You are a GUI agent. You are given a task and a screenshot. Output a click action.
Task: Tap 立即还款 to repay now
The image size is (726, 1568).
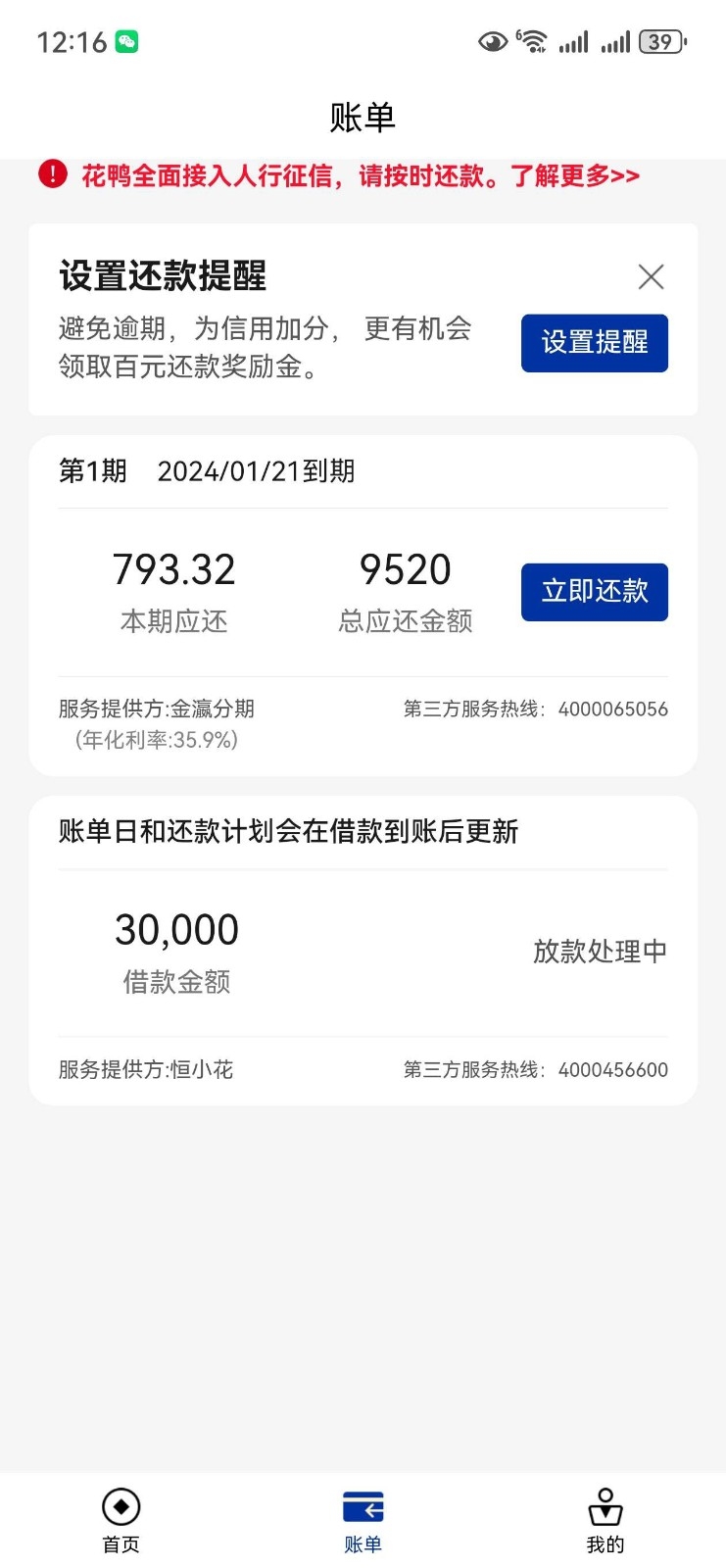595,592
